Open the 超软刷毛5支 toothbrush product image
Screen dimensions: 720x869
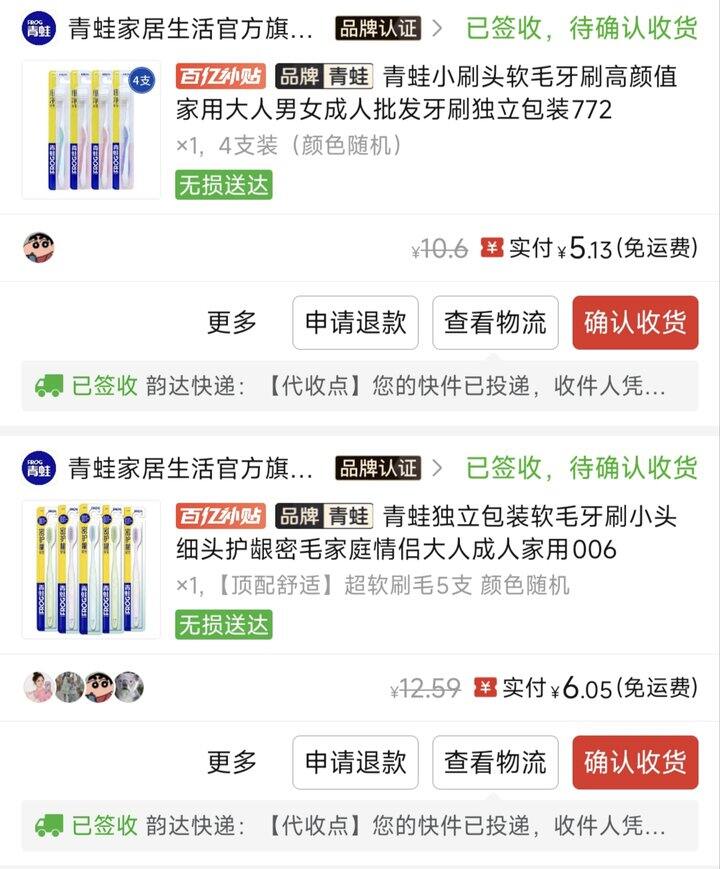point(91,569)
